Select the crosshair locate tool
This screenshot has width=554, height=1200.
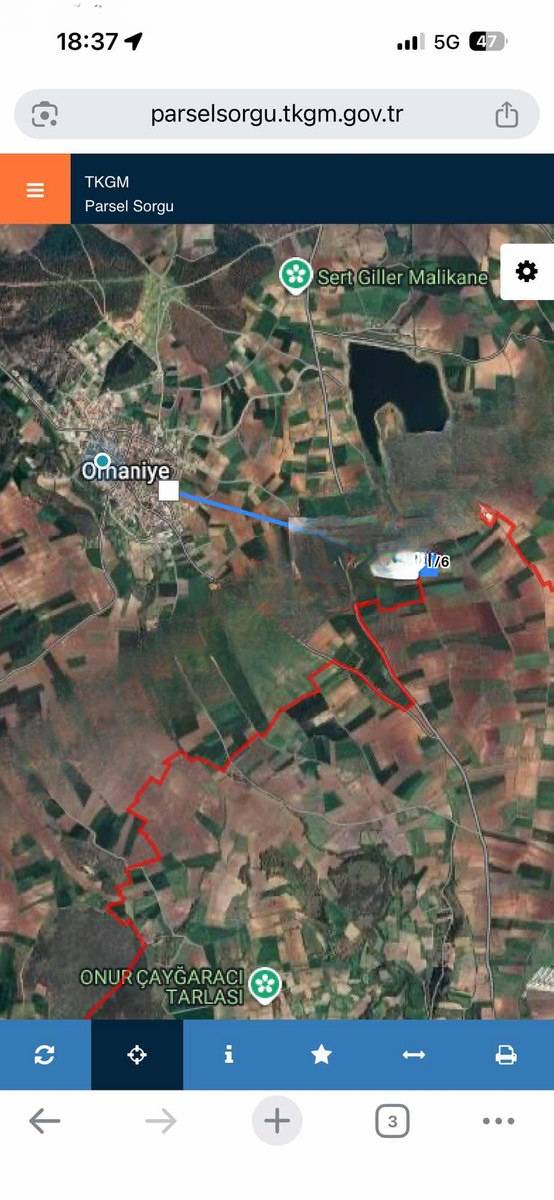137,1054
